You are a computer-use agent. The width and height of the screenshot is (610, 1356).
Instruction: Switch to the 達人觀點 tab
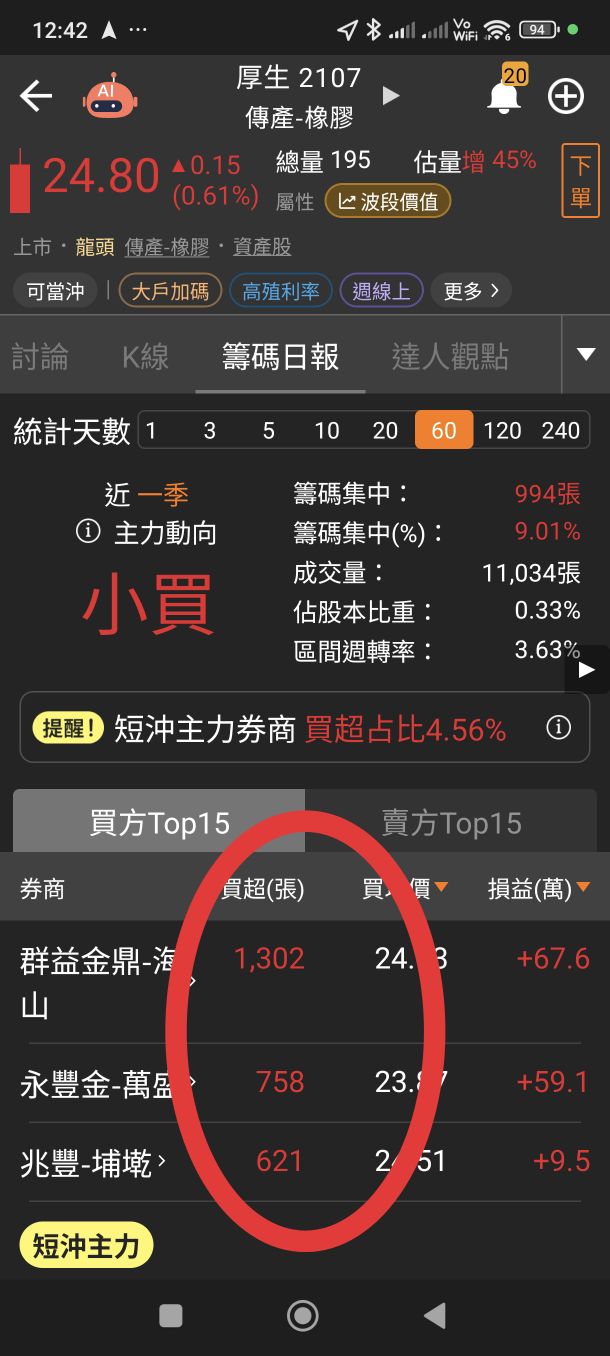[450, 356]
